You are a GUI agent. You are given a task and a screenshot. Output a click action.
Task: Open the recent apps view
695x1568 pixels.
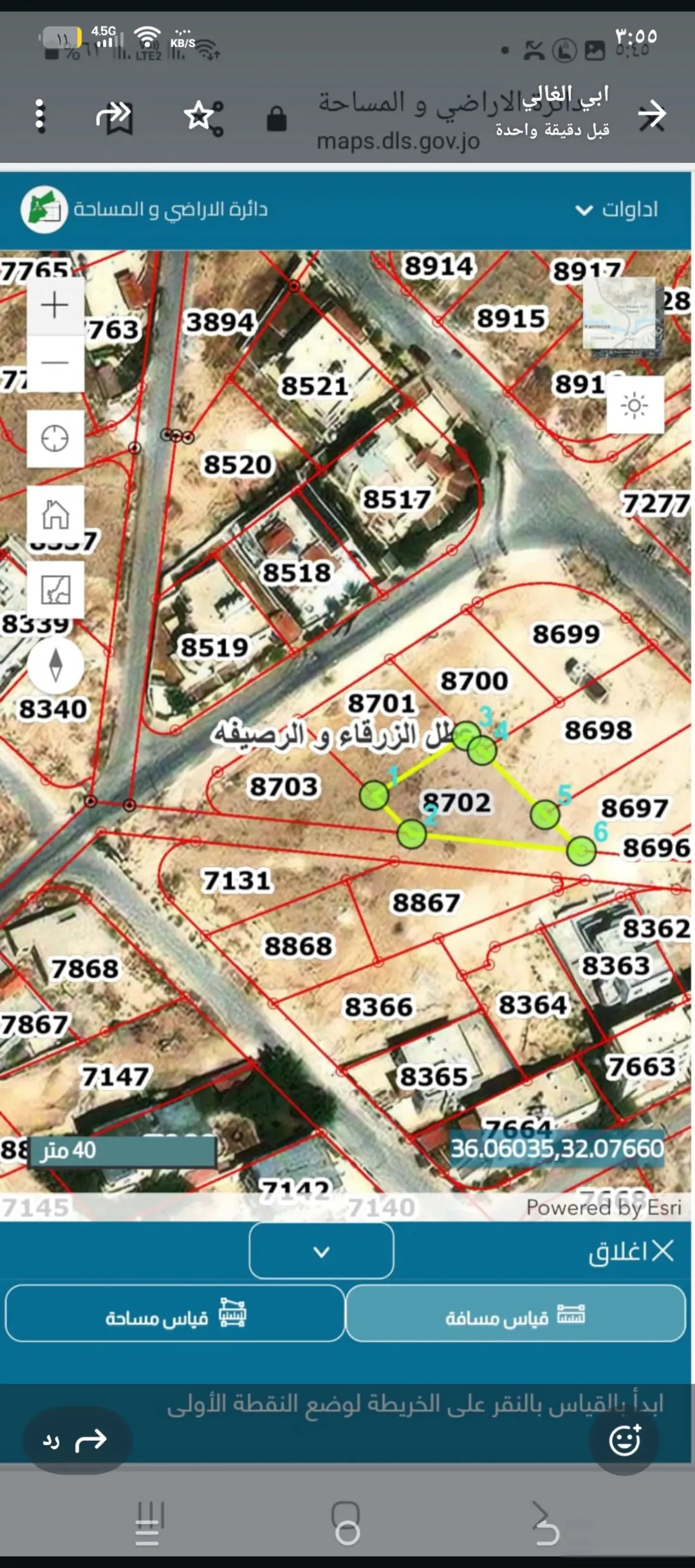coord(149,1524)
